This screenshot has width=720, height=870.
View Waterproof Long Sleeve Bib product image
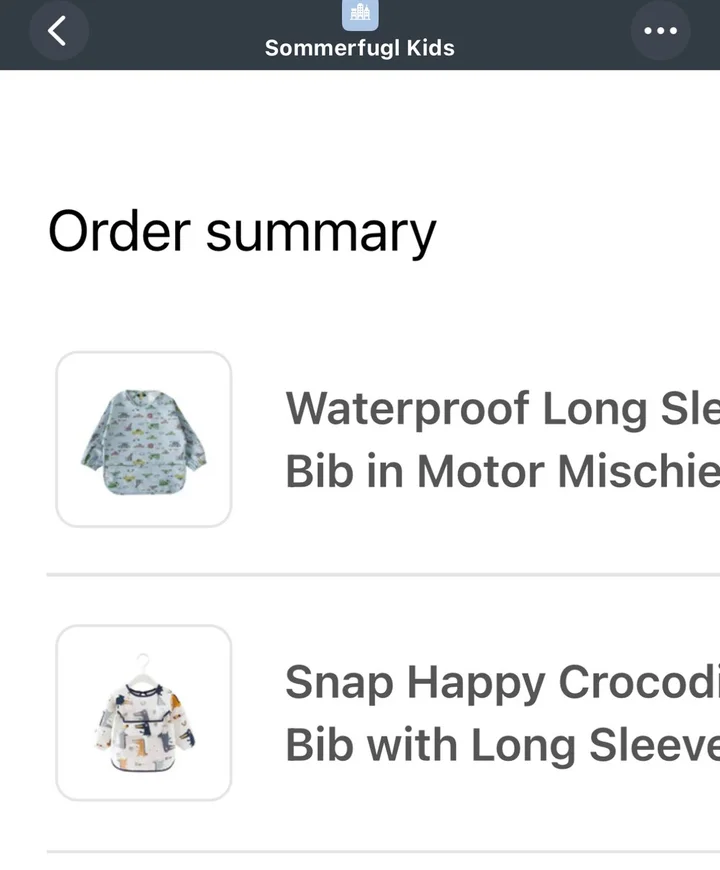144,439
